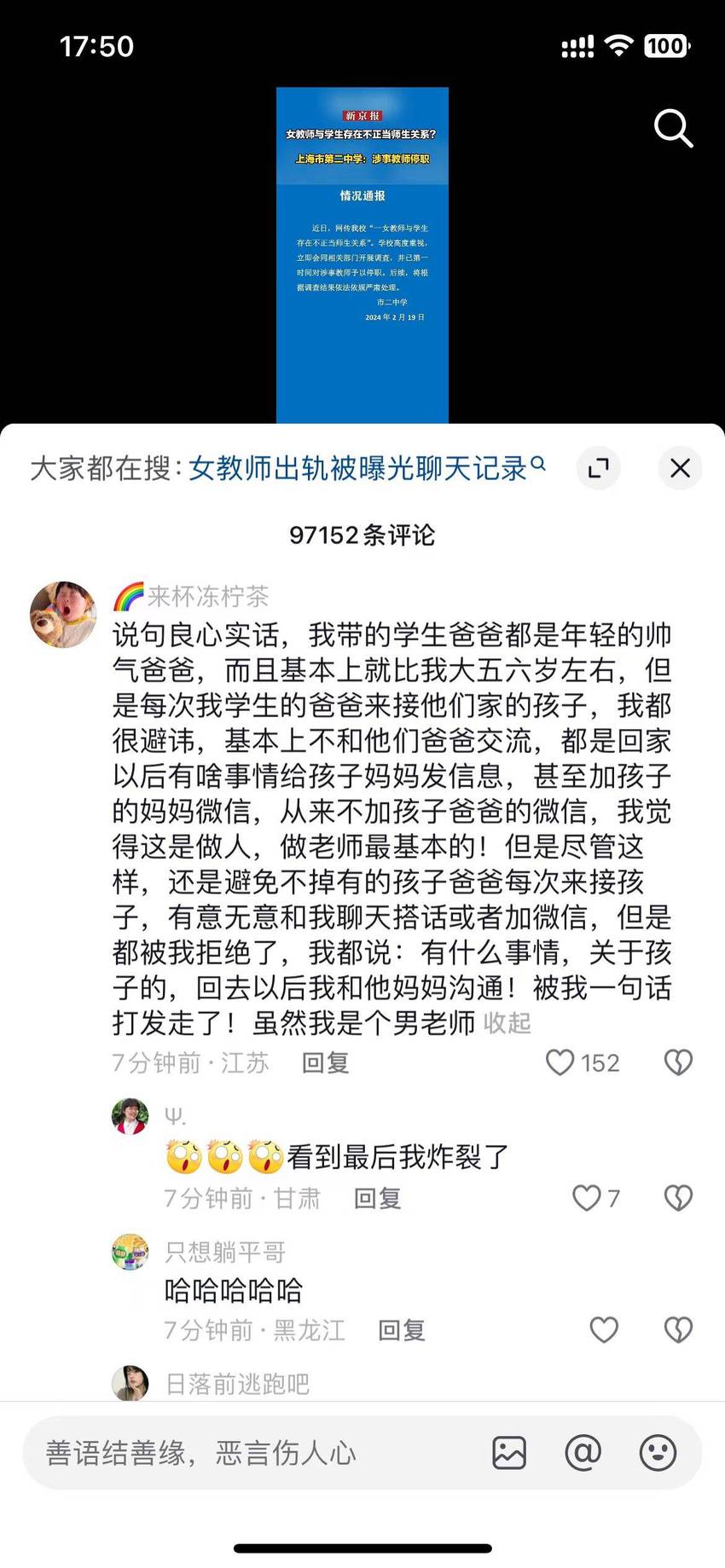Image resolution: width=725 pixels, height=1568 pixels.
Task: Like 只想躺平哥's 哈哈哈哈哈 comment
Action: click(x=604, y=1330)
